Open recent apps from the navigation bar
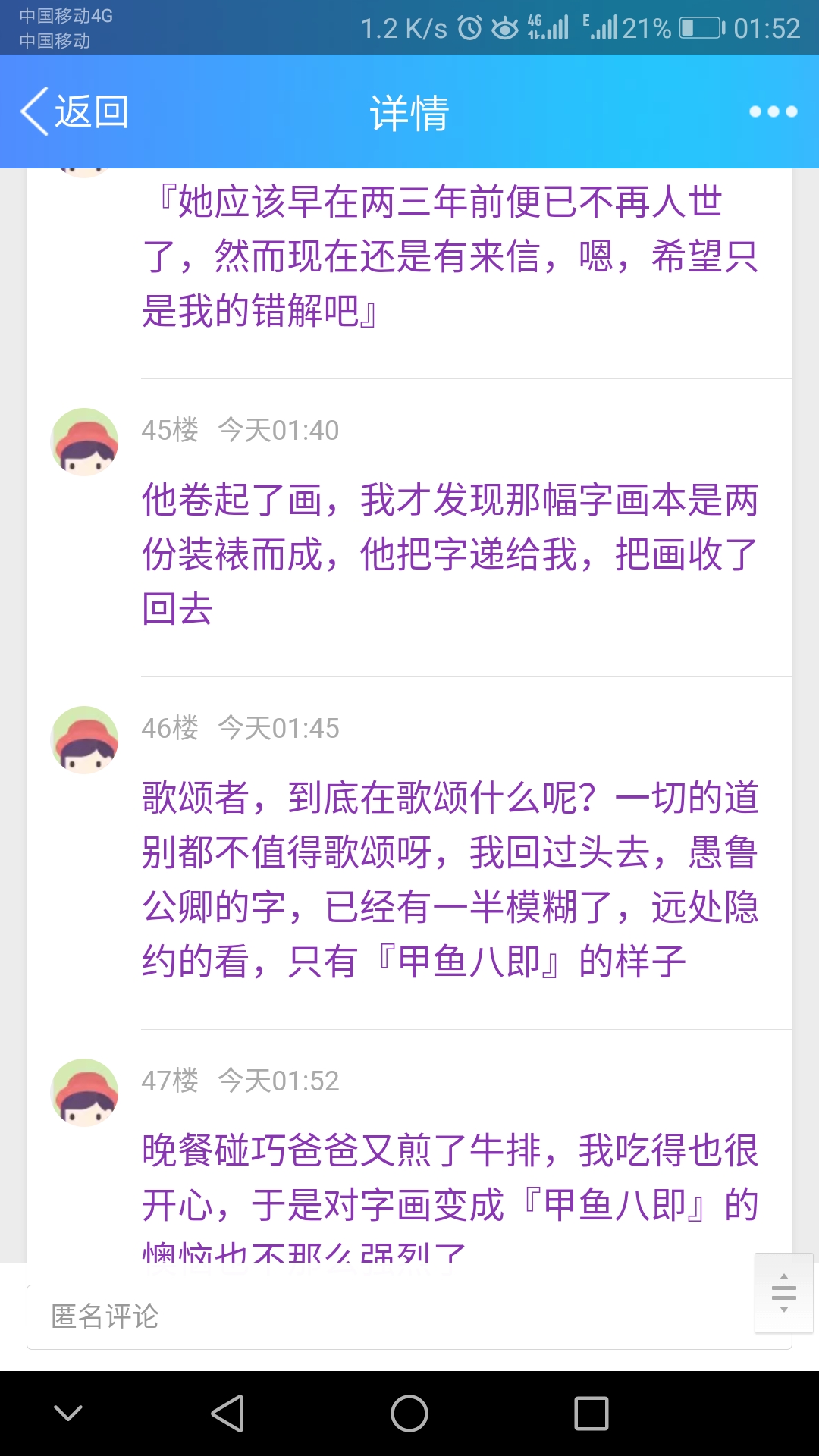819x1456 pixels. click(591, 1414)
